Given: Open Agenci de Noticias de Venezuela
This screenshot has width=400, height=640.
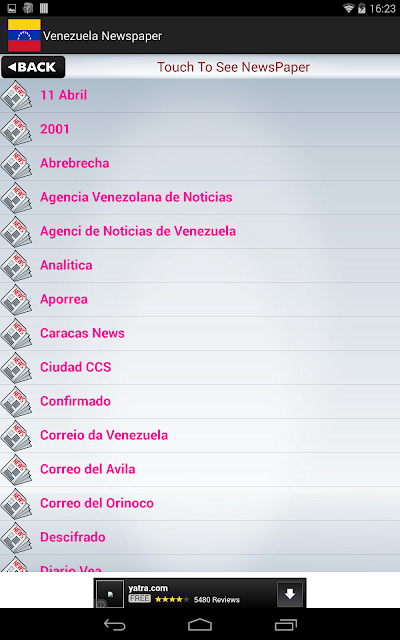Looking at the screenshot, I should (200, 231).
